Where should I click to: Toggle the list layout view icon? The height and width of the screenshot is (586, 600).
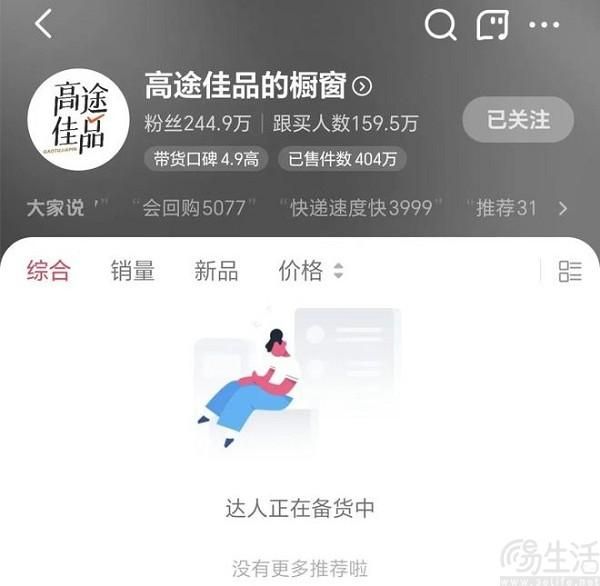coord(570,270)
